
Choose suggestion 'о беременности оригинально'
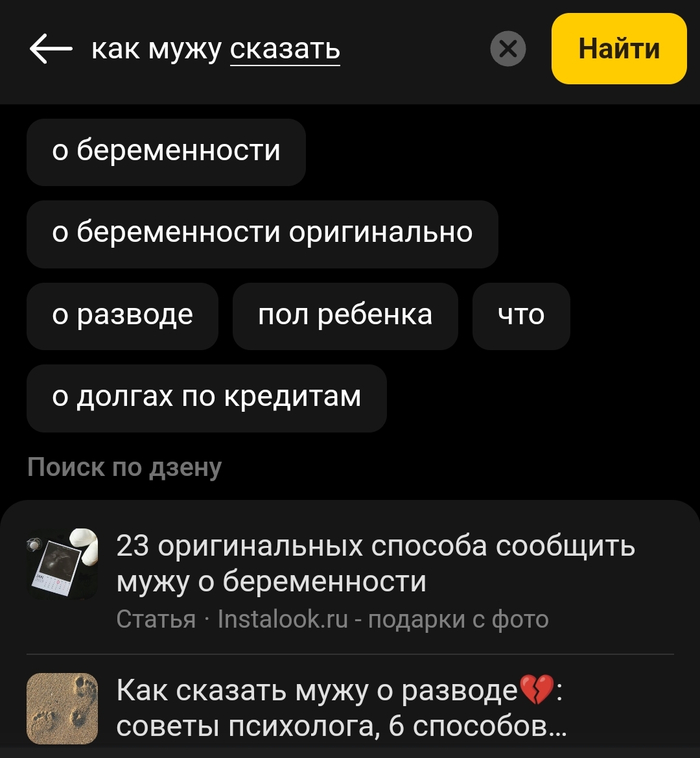(262, 234)
